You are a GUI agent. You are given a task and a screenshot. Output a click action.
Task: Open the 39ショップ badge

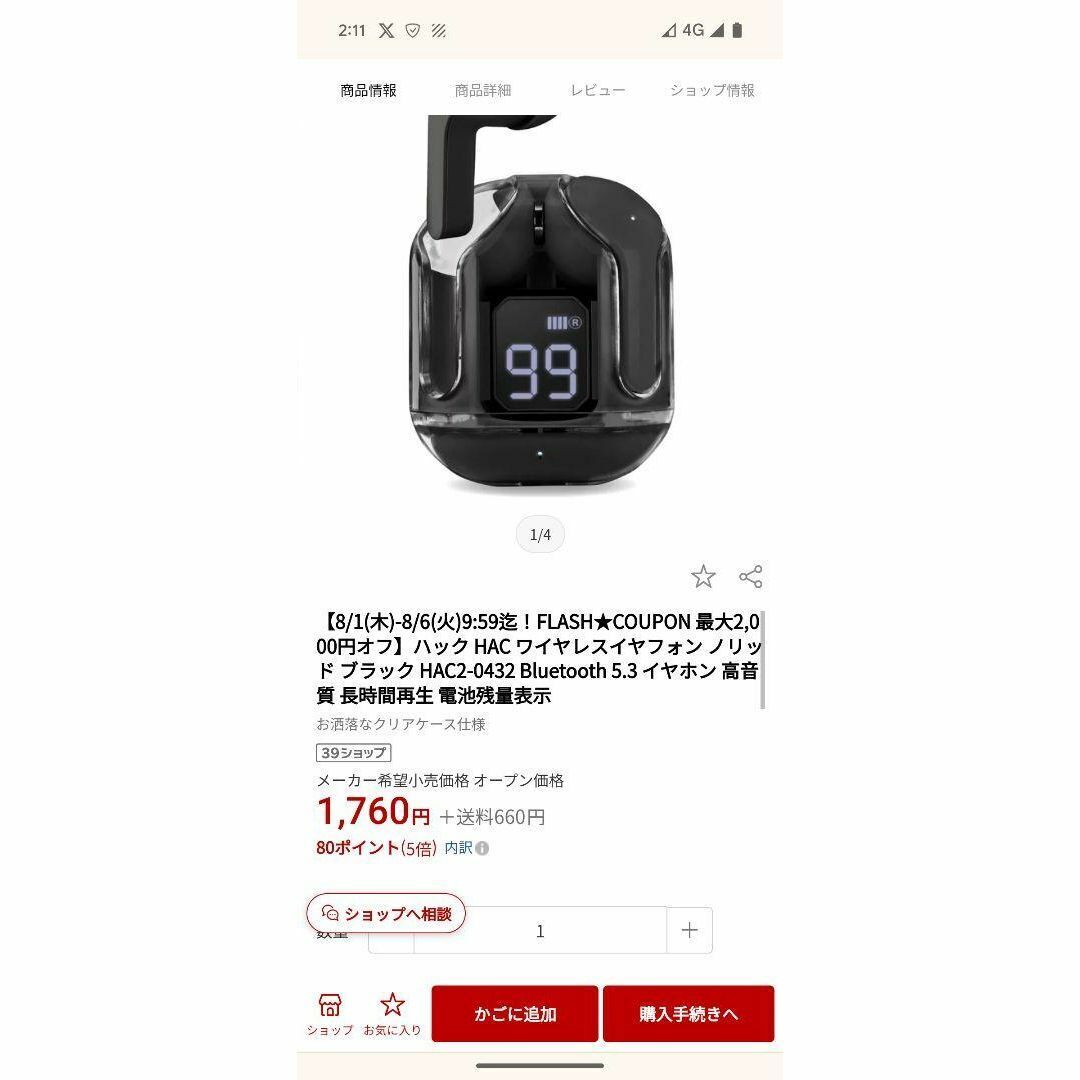pos(353,753)
